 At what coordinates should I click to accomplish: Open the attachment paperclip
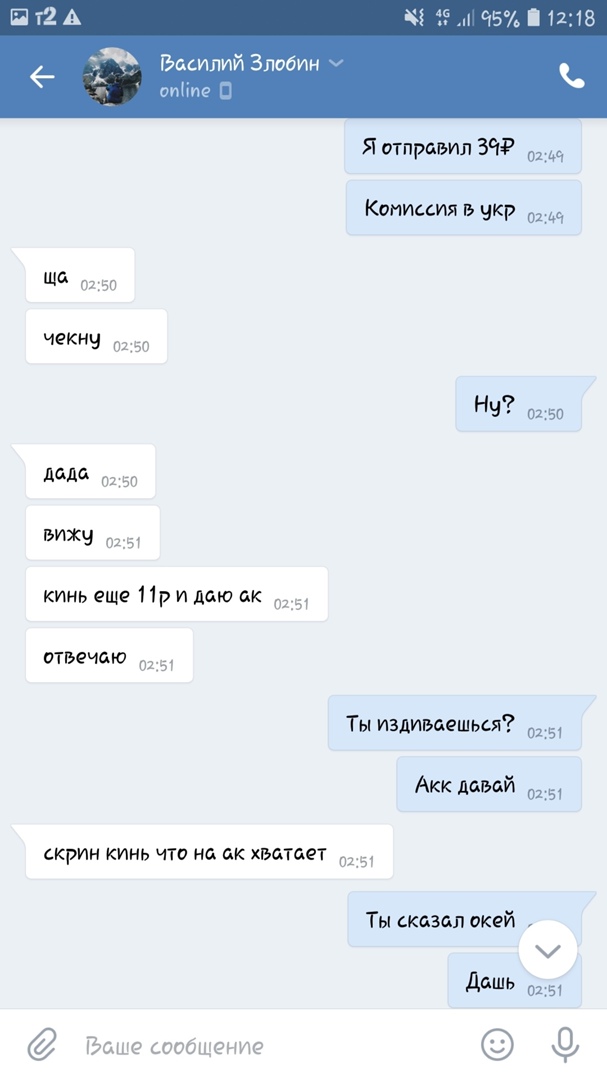41,1045
